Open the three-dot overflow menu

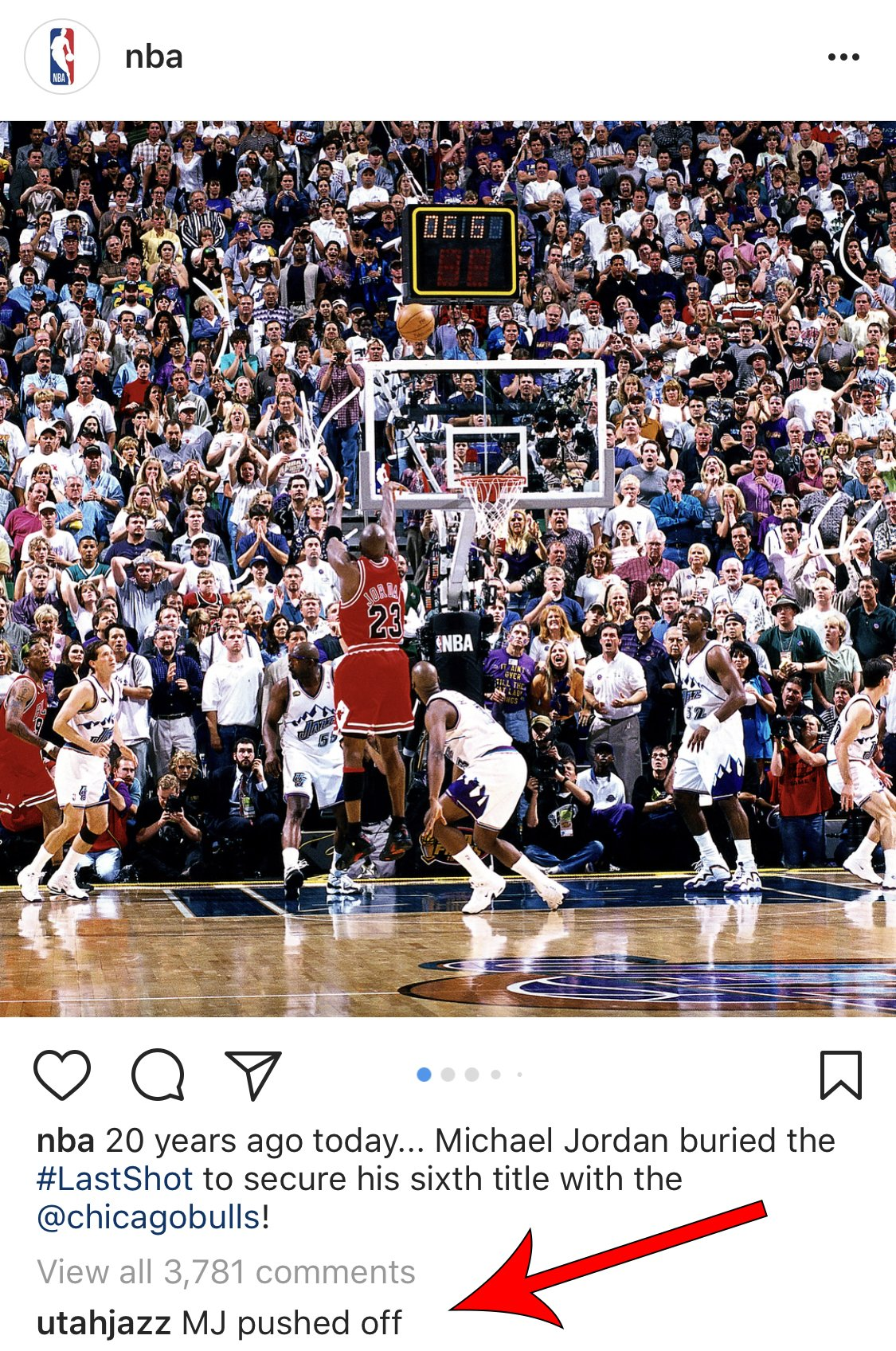tap(843, 57)
